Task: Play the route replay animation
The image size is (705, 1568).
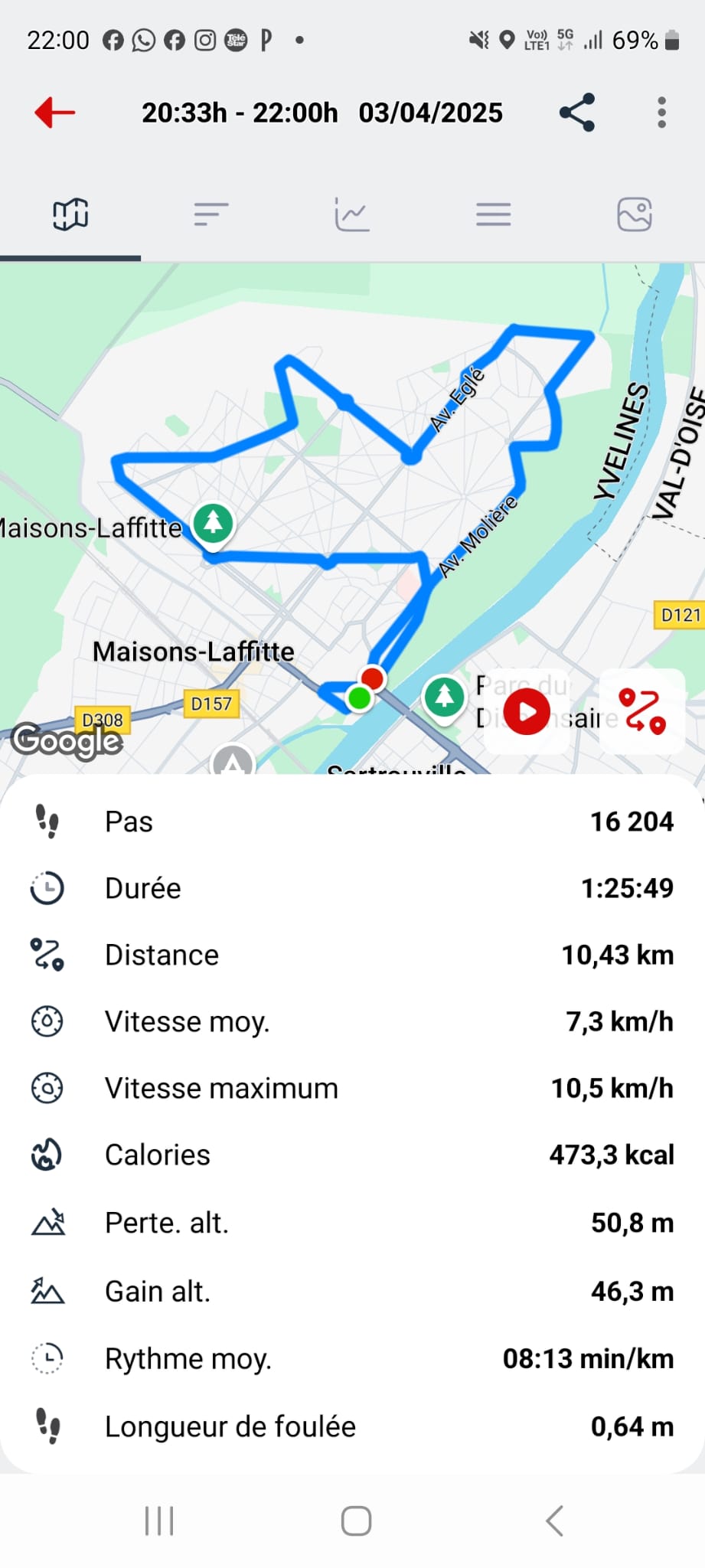Action: 527,712
